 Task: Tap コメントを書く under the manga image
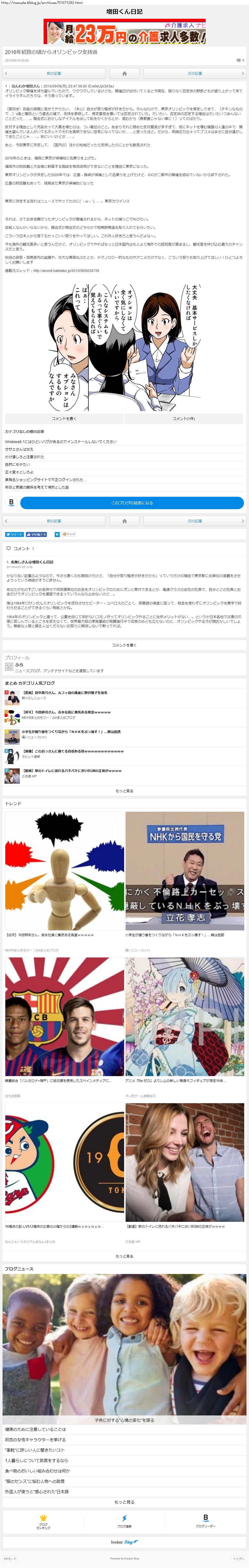pos(64,419)
